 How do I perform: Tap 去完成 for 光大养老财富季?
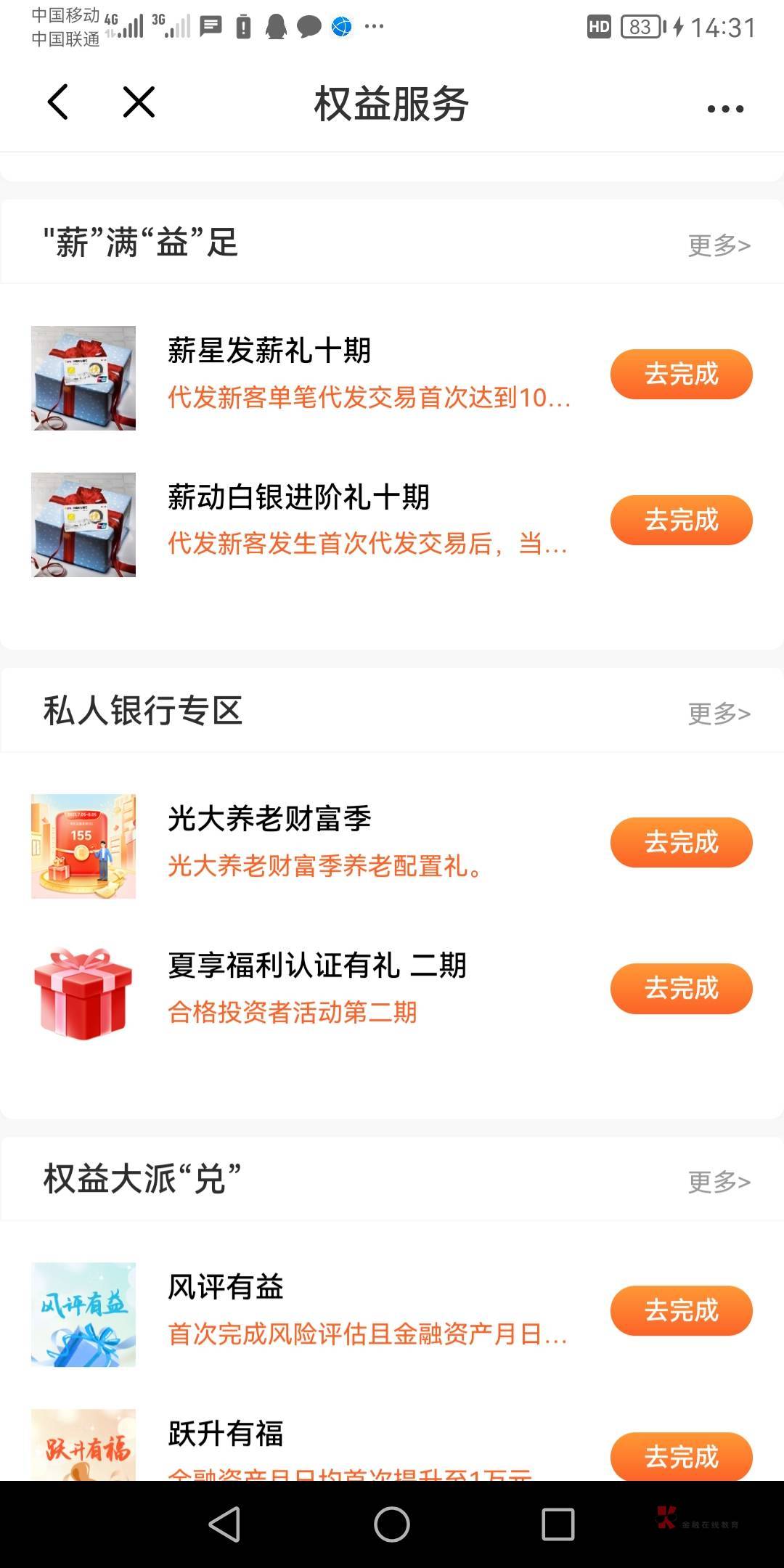(681, 842)
